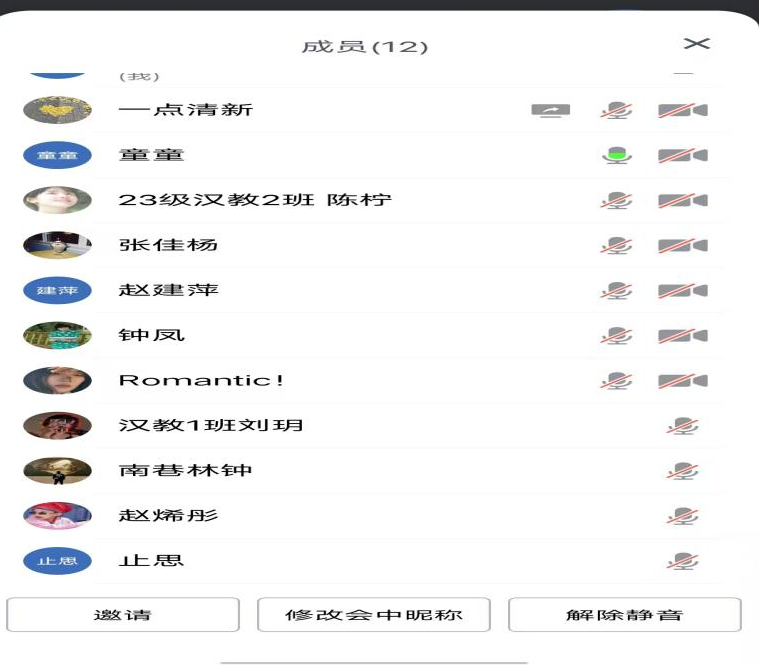Open member 南巷林钟

coord(185,470)
